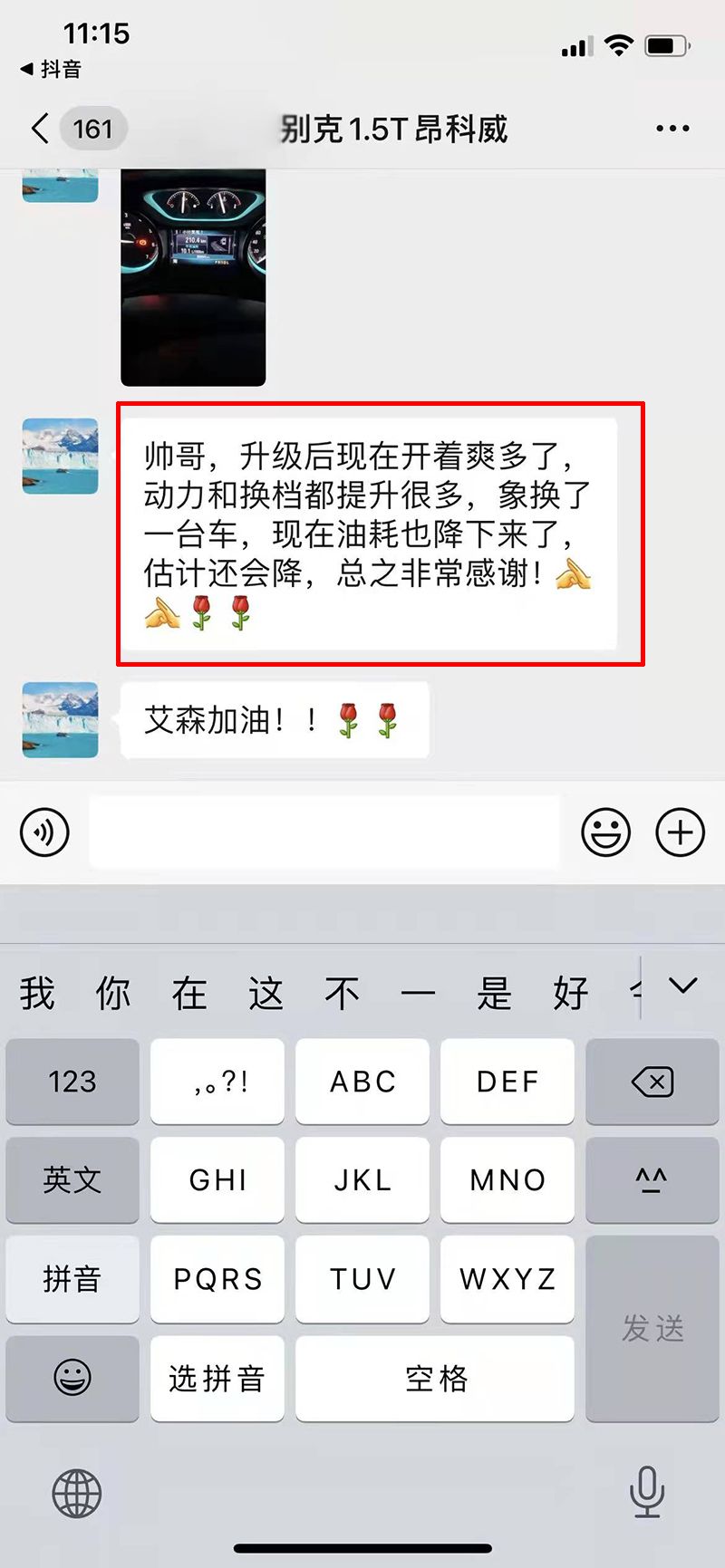Open the keyboard globe language switcher
The width and height of the screenshot is (725, 1568).
tap(77, 1494)
